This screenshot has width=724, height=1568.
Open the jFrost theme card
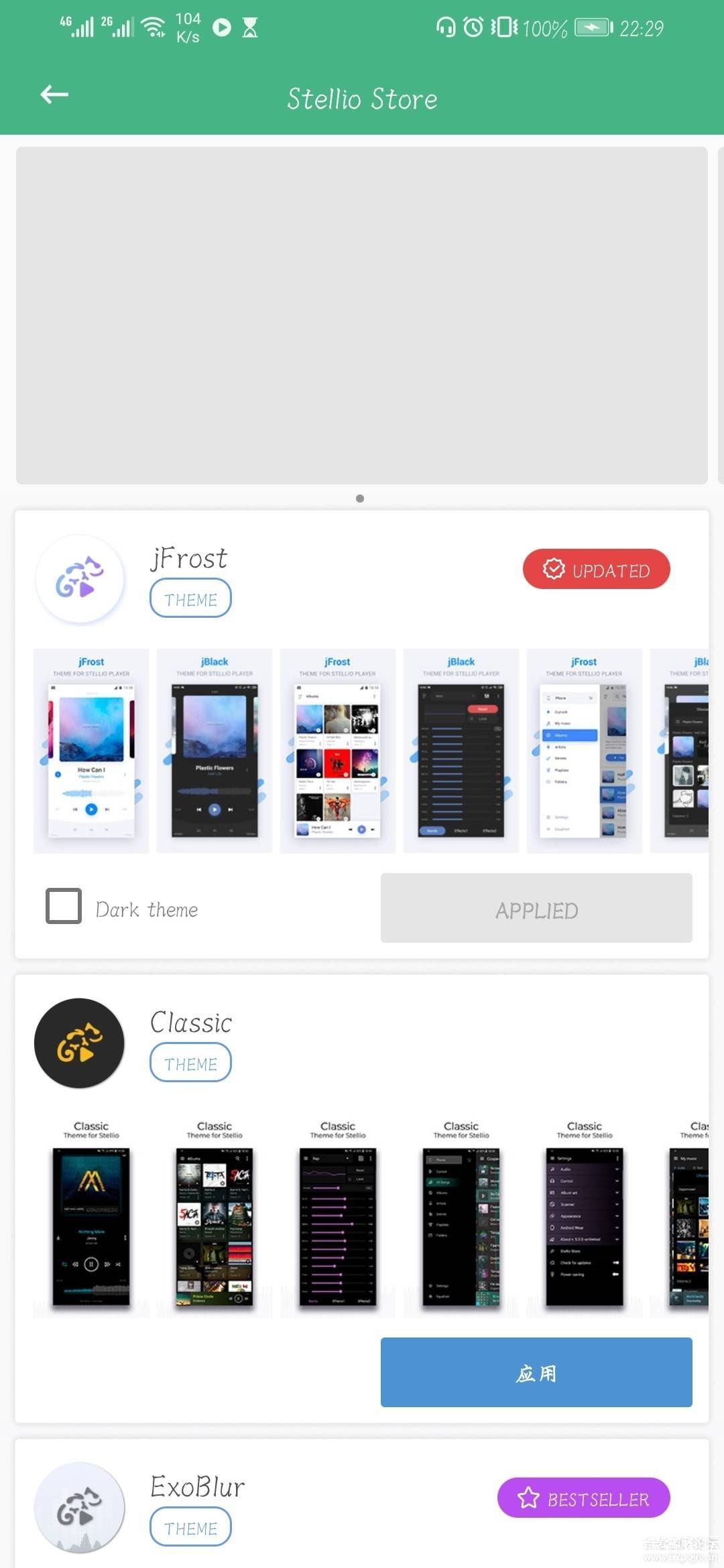click(x=189, y=559)
